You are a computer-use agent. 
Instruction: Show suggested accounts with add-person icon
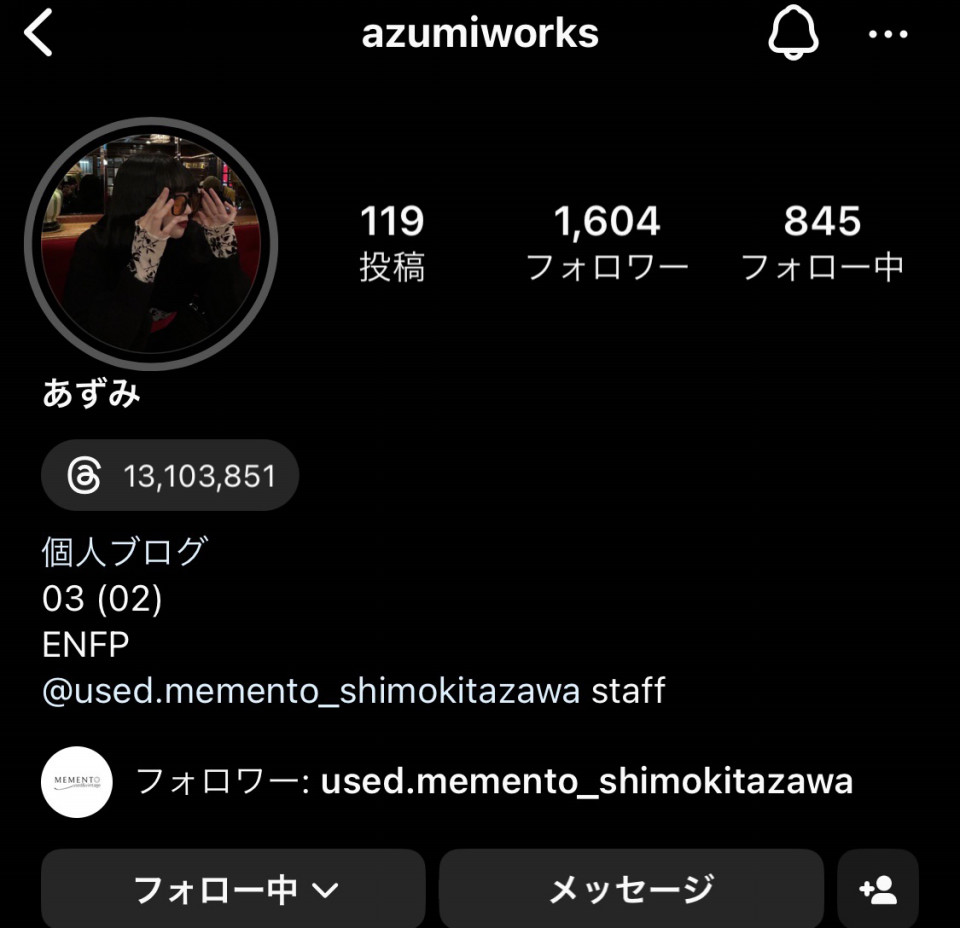878,889
